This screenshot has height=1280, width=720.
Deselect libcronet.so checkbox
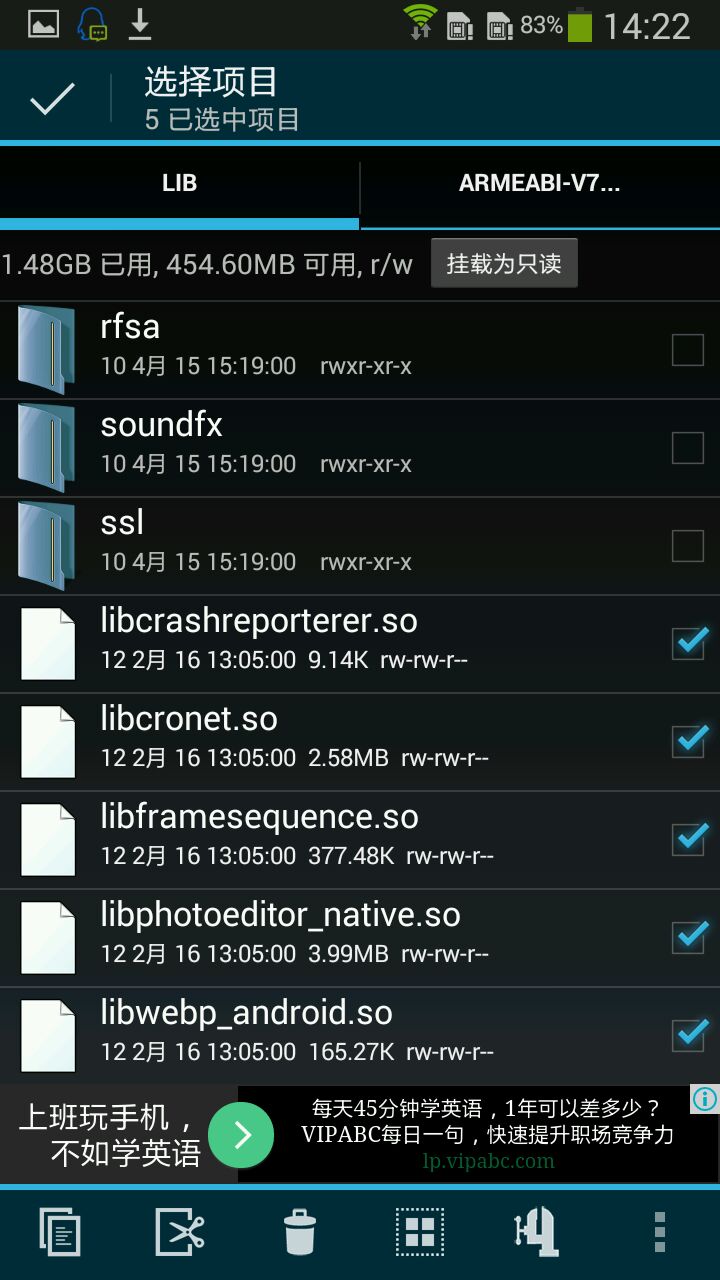pos(689,741)
